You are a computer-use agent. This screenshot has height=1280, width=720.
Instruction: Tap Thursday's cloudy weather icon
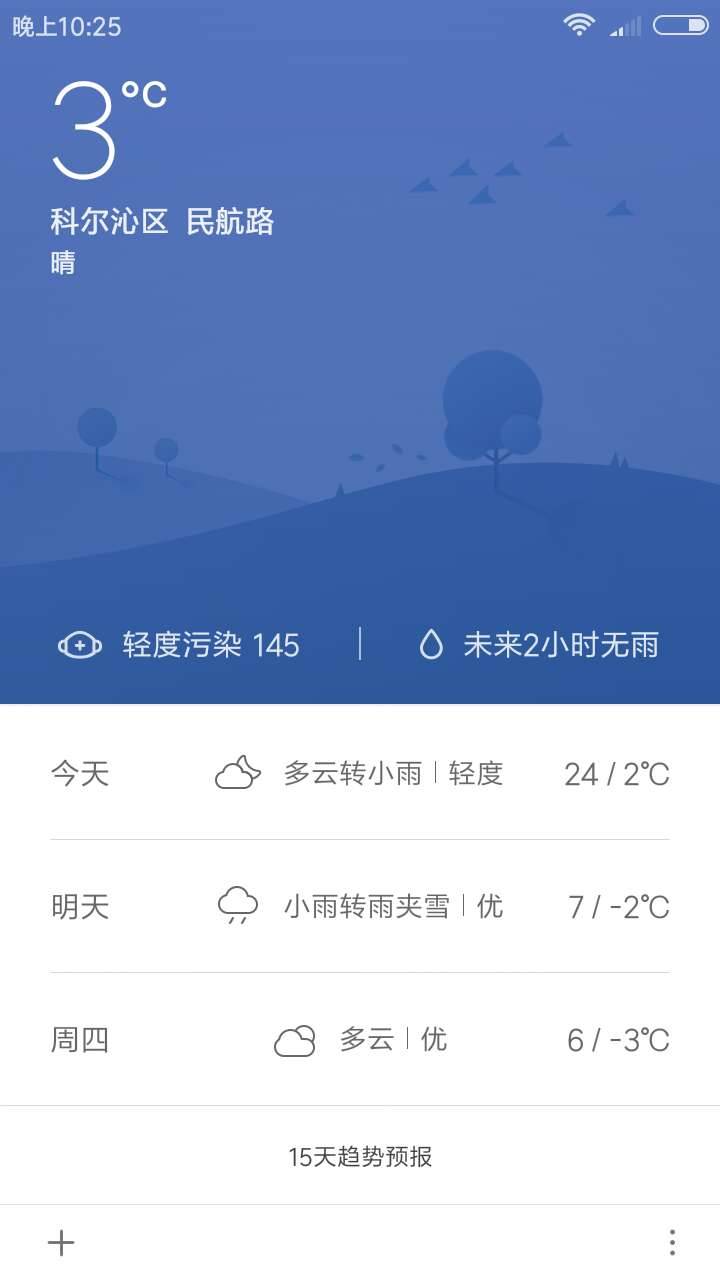[x=294, y=1040]
